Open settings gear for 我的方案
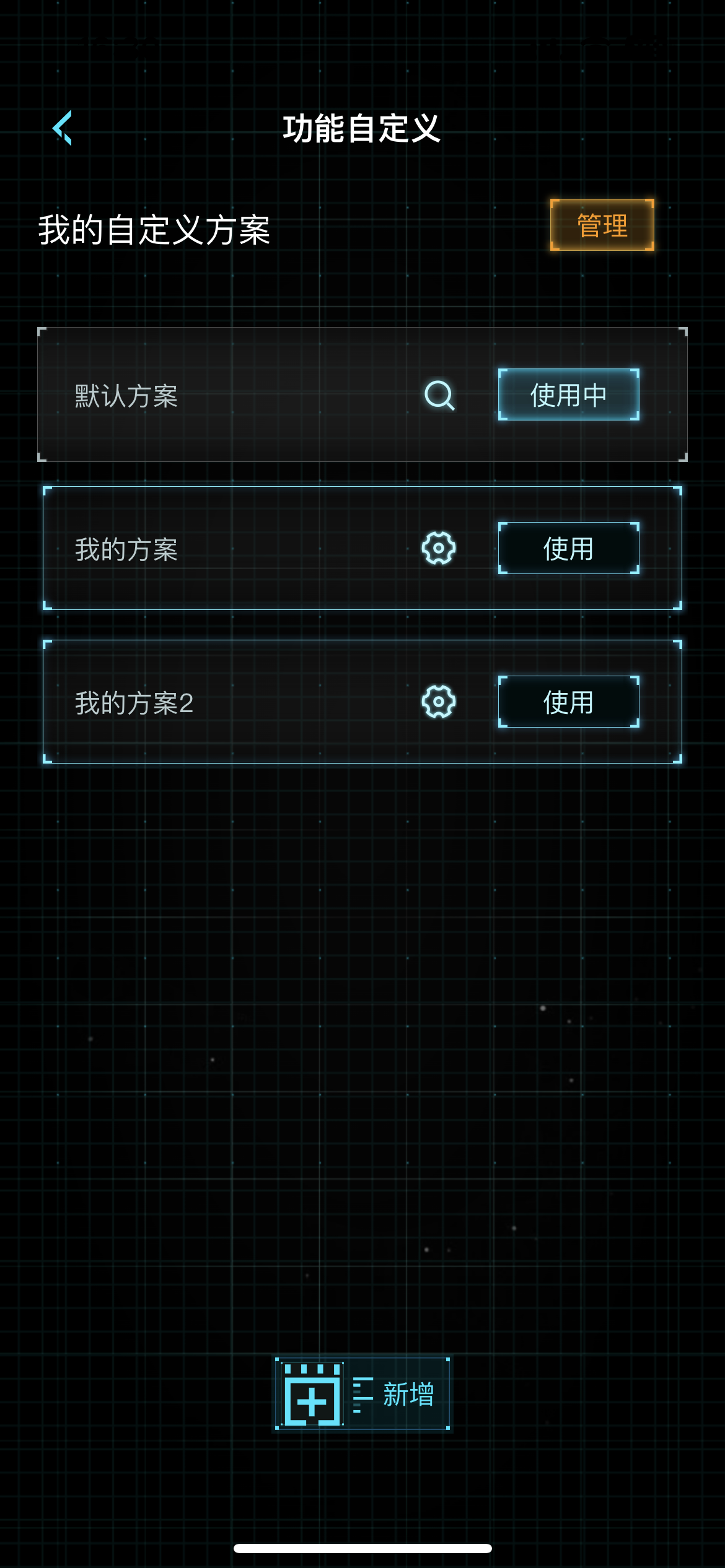Viewport: 725px width, 1568px height. 439,548
